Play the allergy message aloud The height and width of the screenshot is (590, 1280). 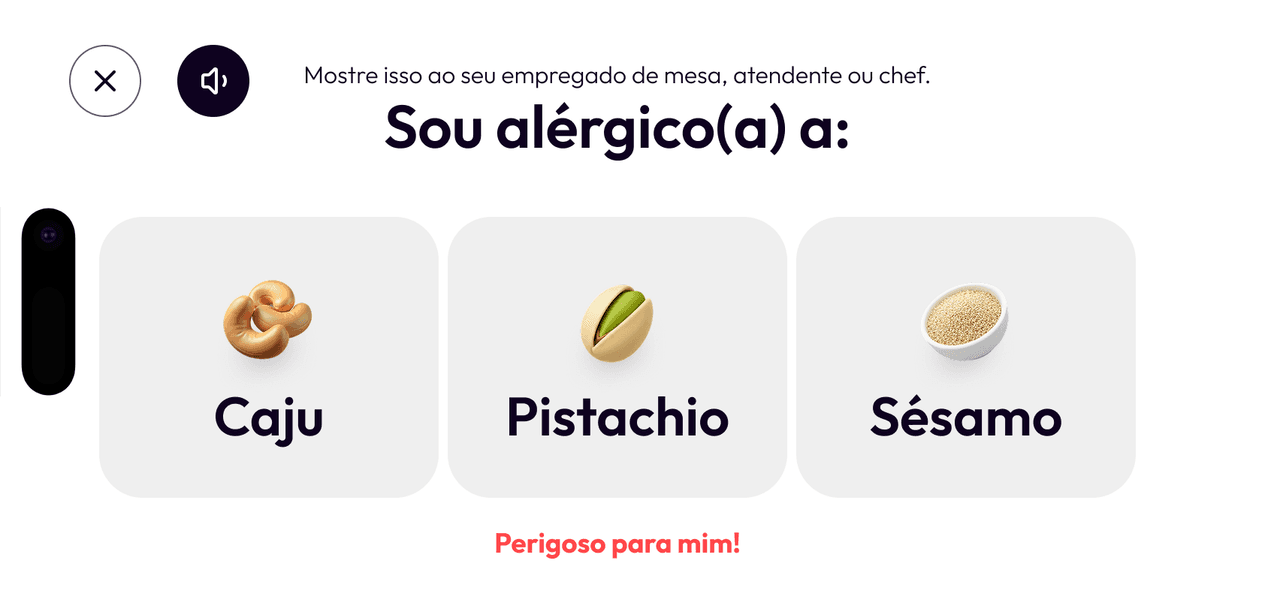[x=213, y=81]
